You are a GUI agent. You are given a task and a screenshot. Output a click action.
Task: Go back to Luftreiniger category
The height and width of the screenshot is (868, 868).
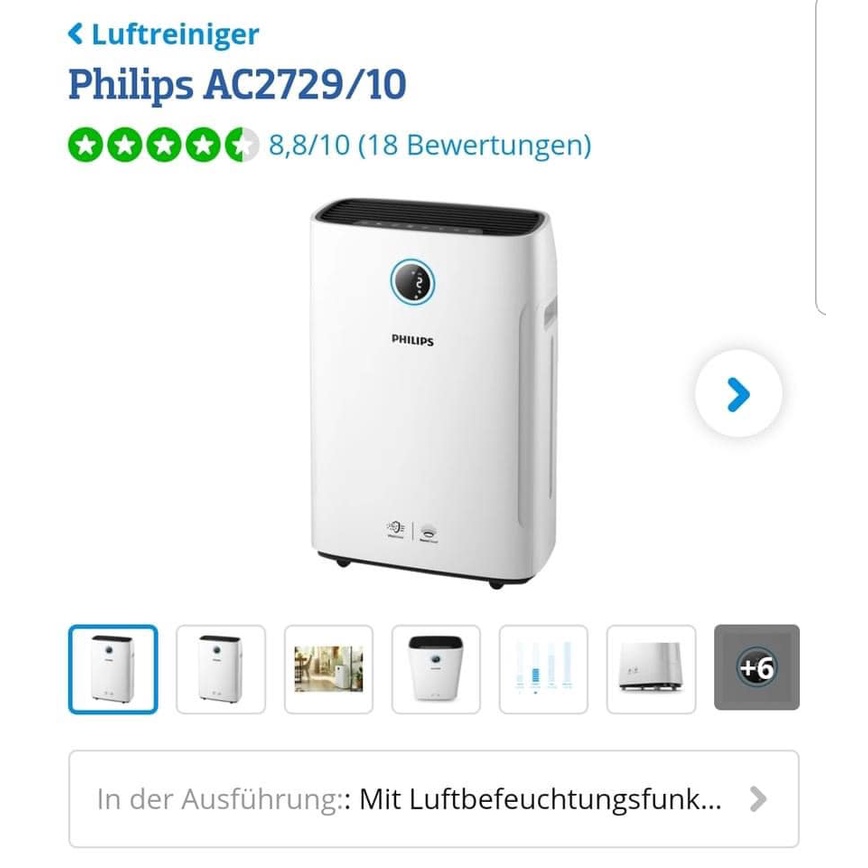(163, 34)
